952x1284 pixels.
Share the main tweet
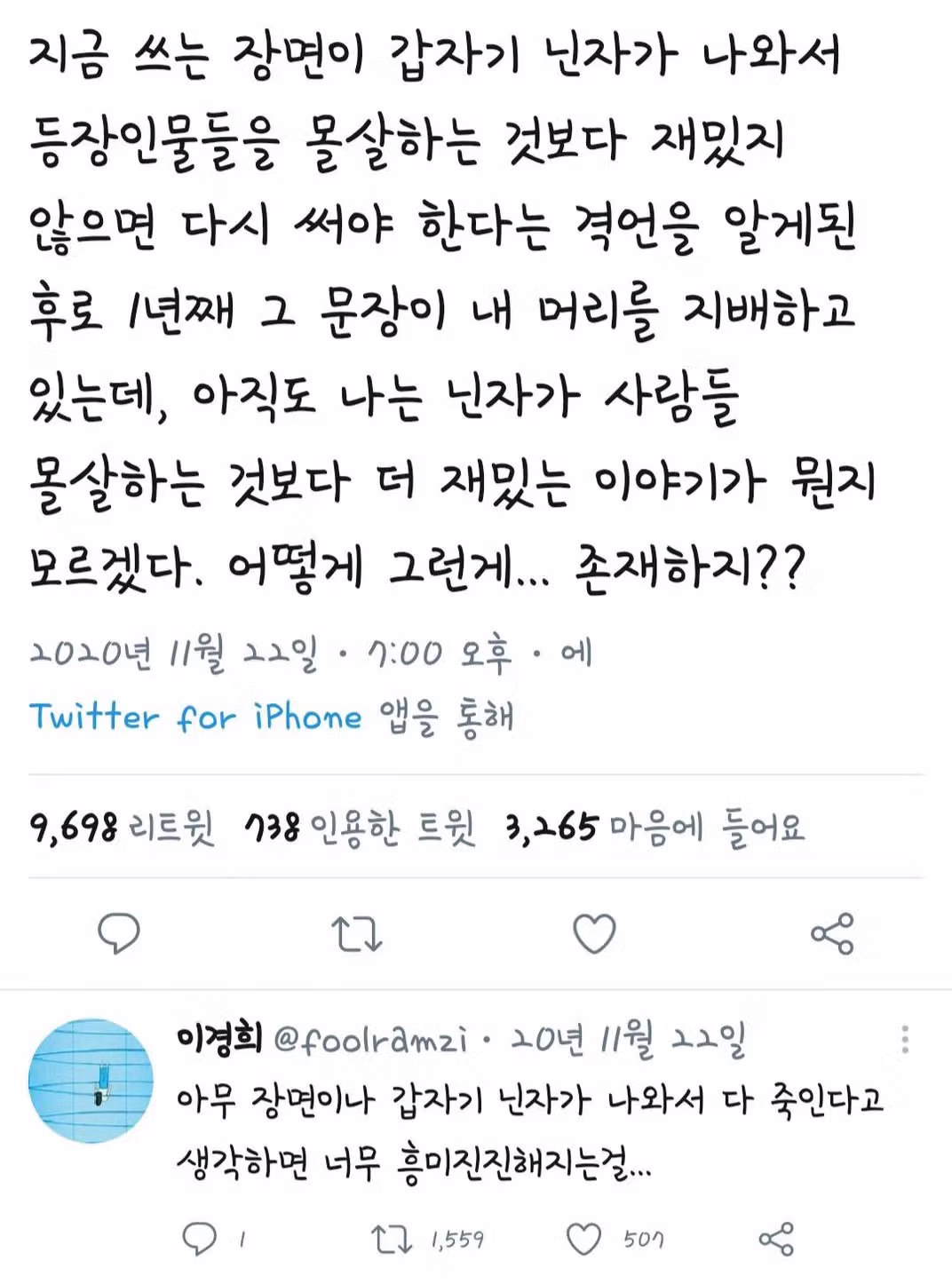click(832, 934)
